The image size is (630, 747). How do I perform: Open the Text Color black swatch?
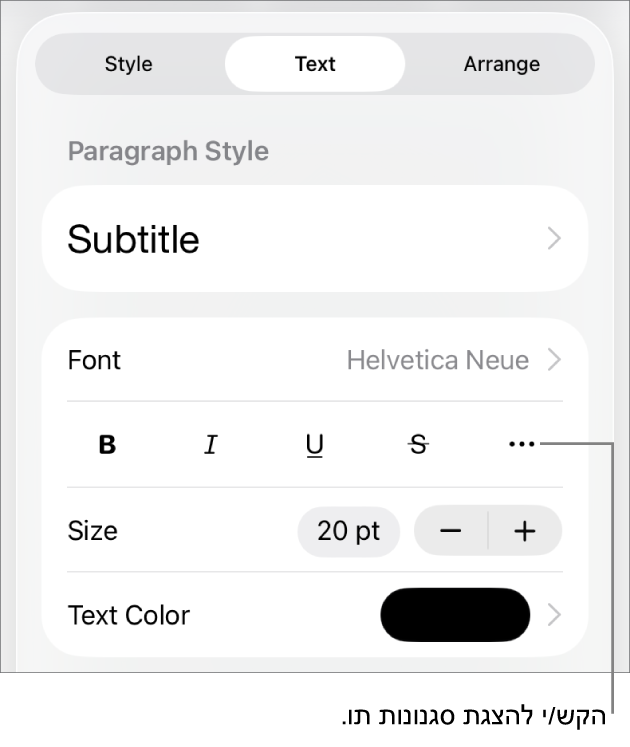pos(455,615)
